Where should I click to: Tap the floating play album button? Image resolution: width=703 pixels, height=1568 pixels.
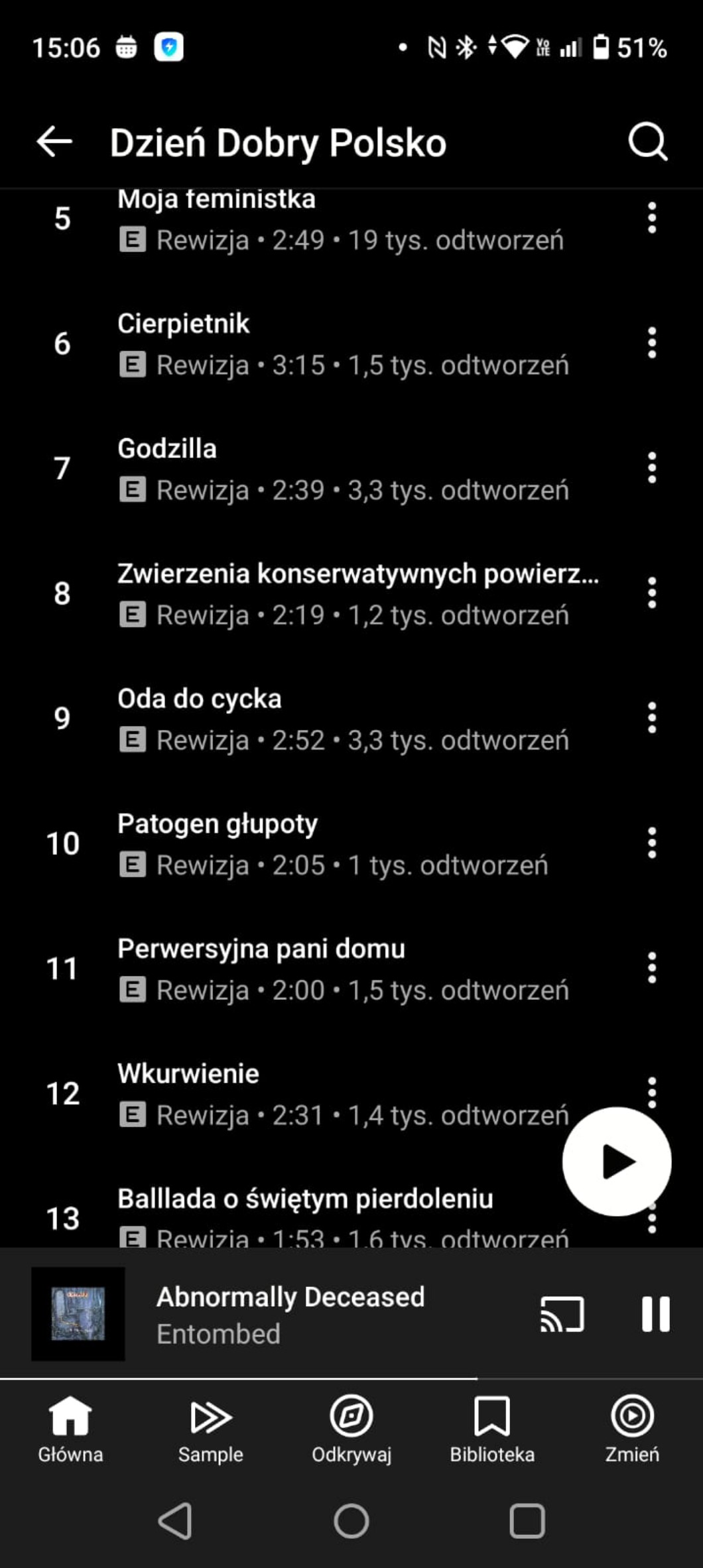click(x=617, y=1162)
